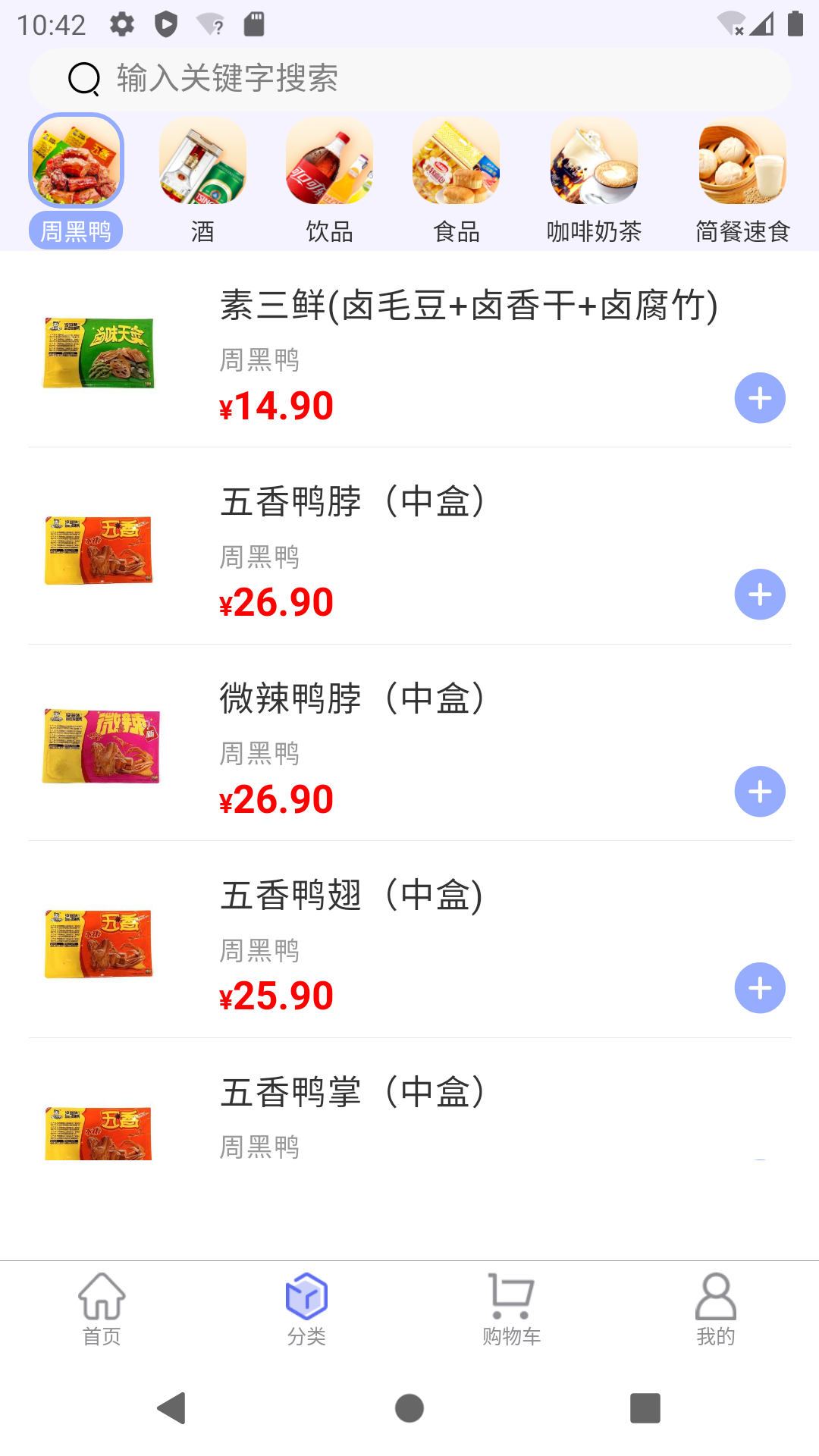Viewport: 819px width, 1456px height.
Task: Switch to the 饮品 category
Action: click(329, 180)
